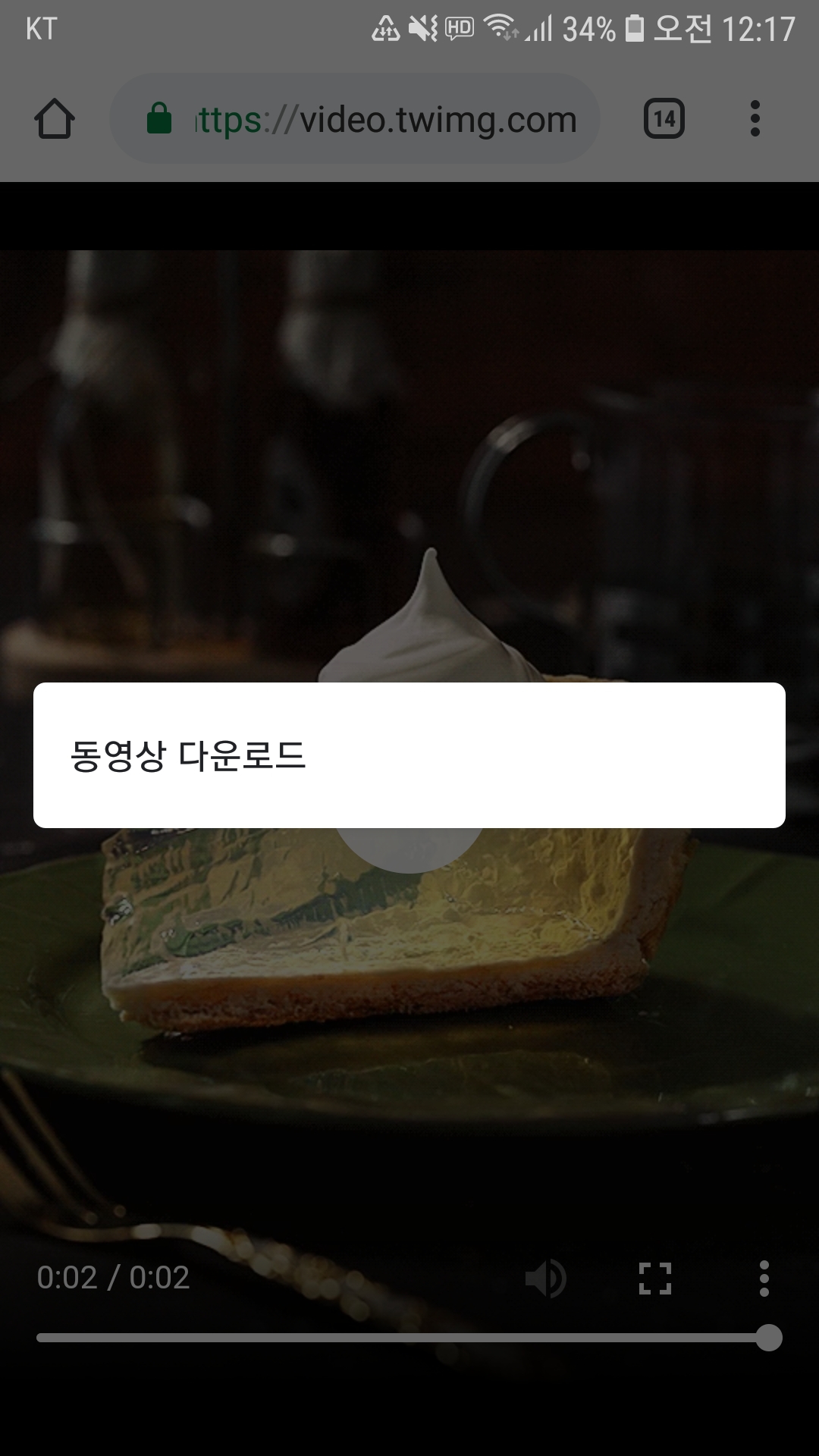Open the tab switcher showing 14 tabs
819x1456 pixels.
[664, 119]
